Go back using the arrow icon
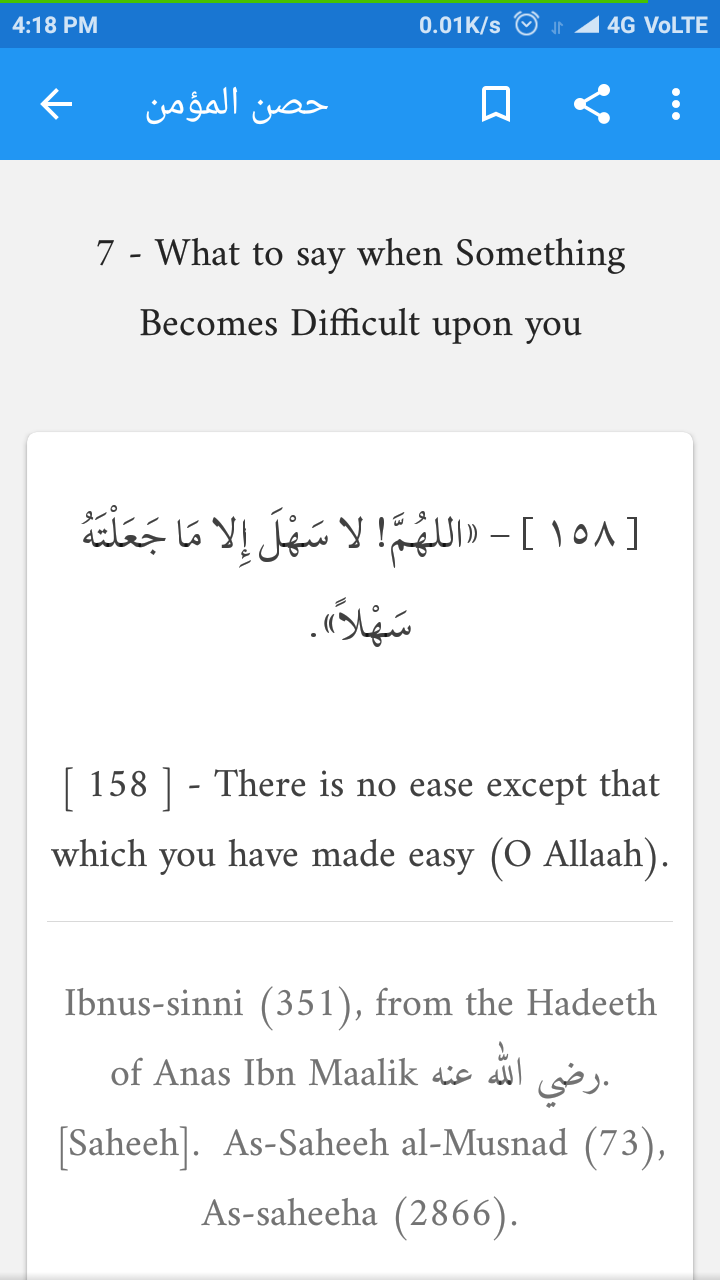Viewport: 720px width, 1280px height. (x=56, y=104)
